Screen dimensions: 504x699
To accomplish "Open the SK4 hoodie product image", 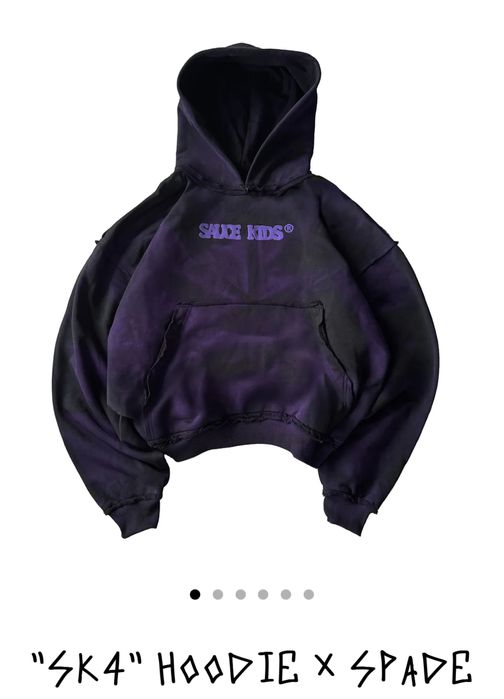I will (250, 292).
